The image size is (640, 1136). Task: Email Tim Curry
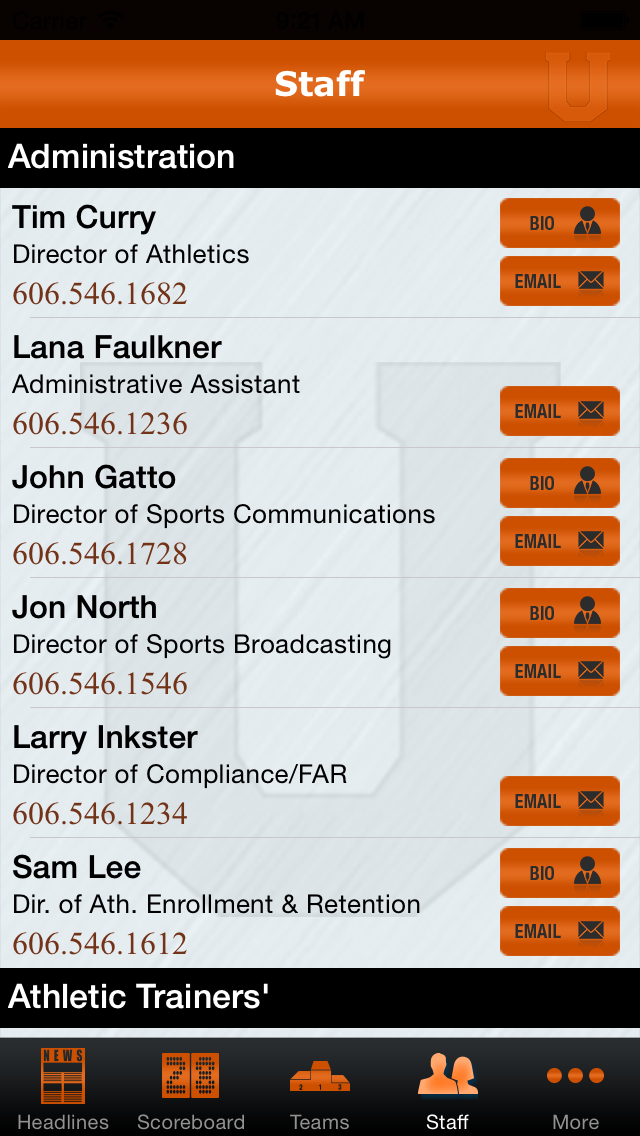[560, 281]
